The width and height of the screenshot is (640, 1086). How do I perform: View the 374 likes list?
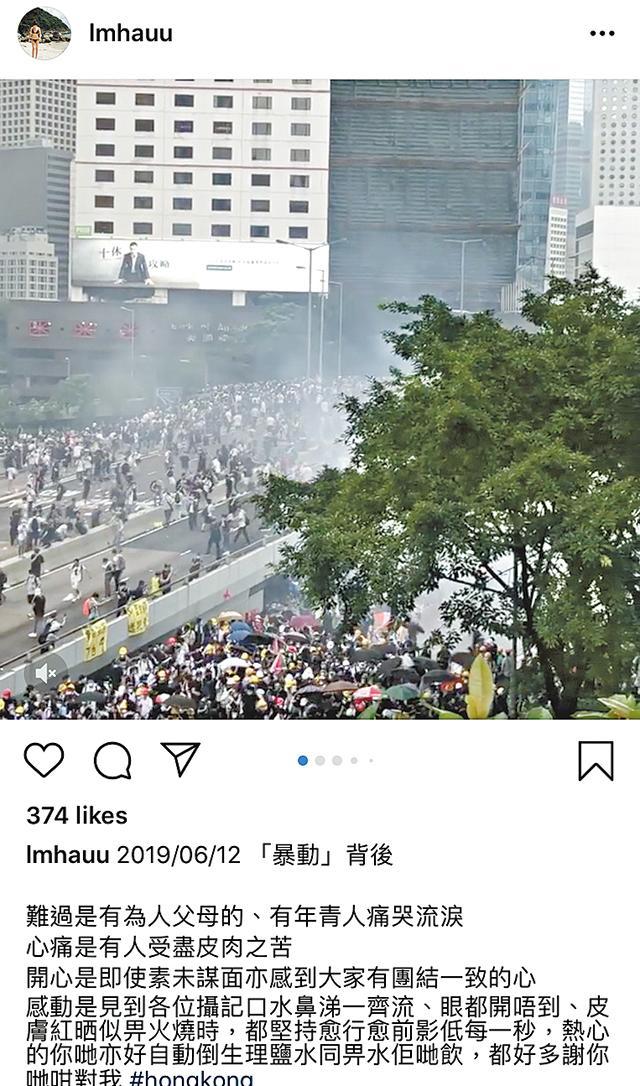click(77, 816)
